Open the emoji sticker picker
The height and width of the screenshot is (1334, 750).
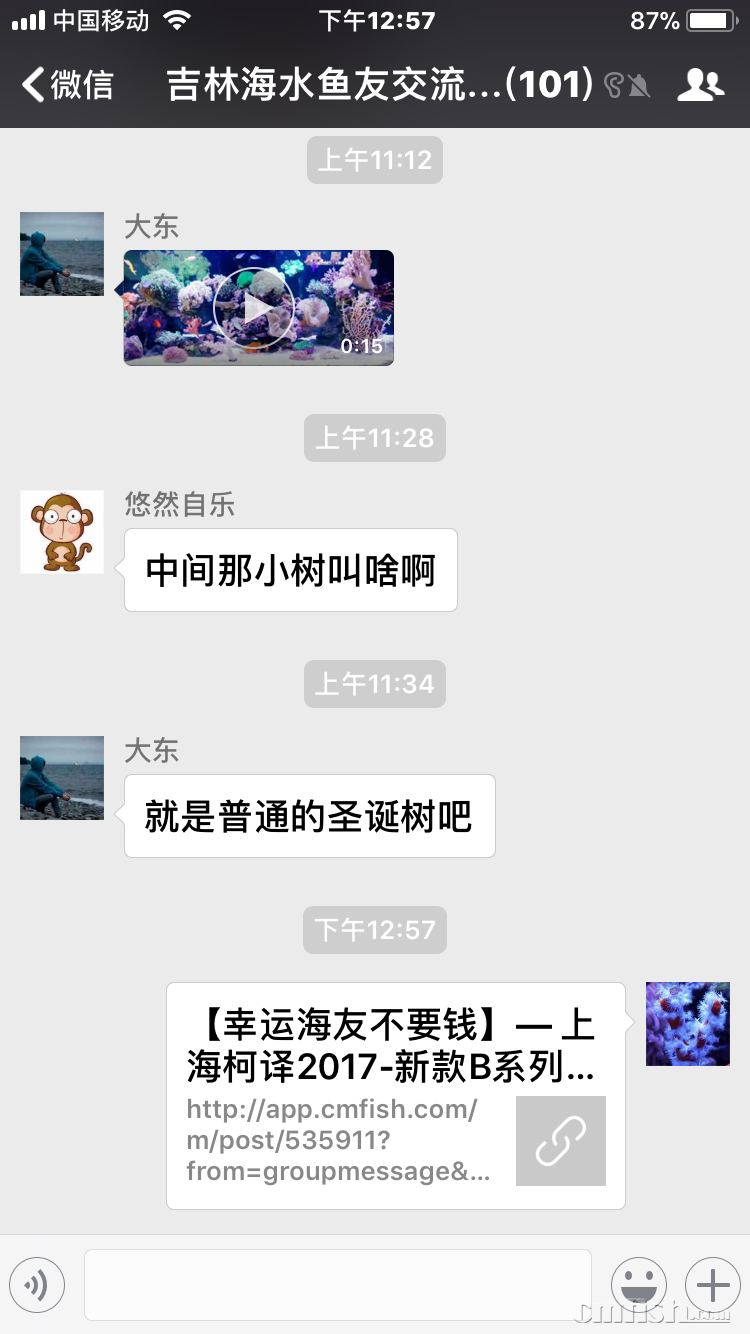pyautogui.click(x=639, y=1285)
